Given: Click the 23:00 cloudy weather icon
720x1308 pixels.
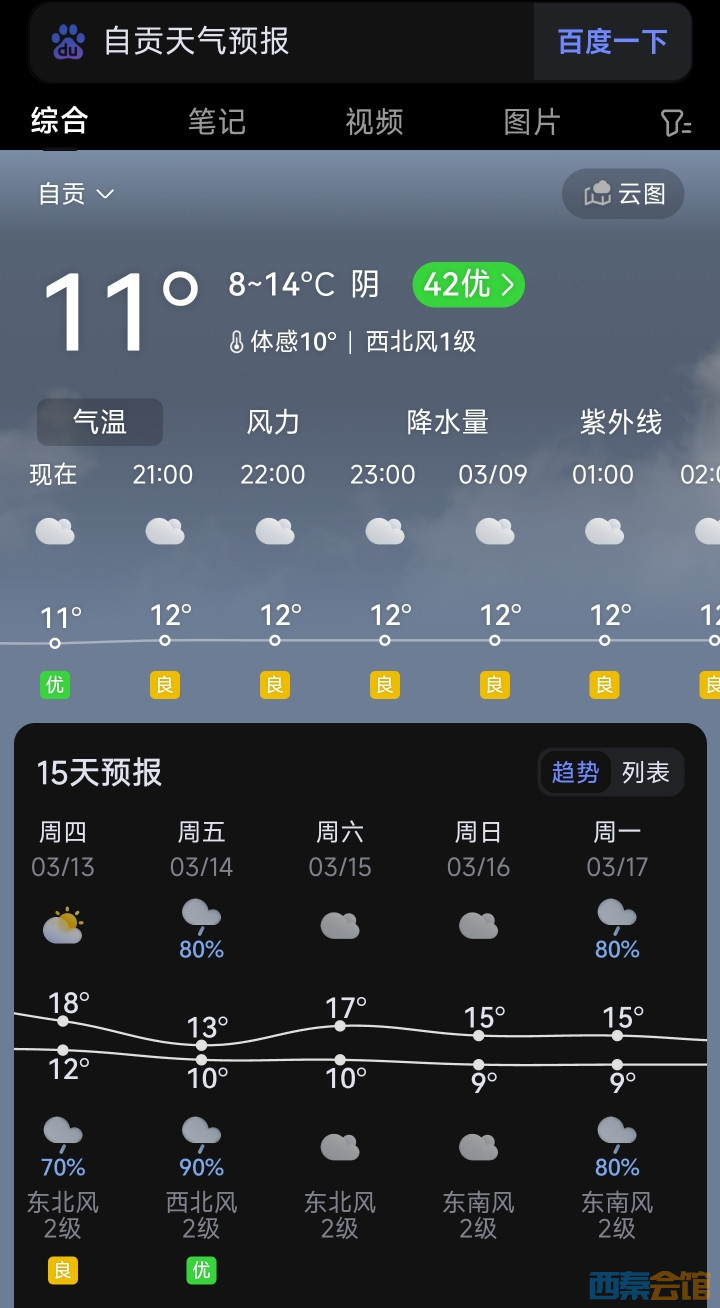Looking at the screenshot, I should coord(385,530).
